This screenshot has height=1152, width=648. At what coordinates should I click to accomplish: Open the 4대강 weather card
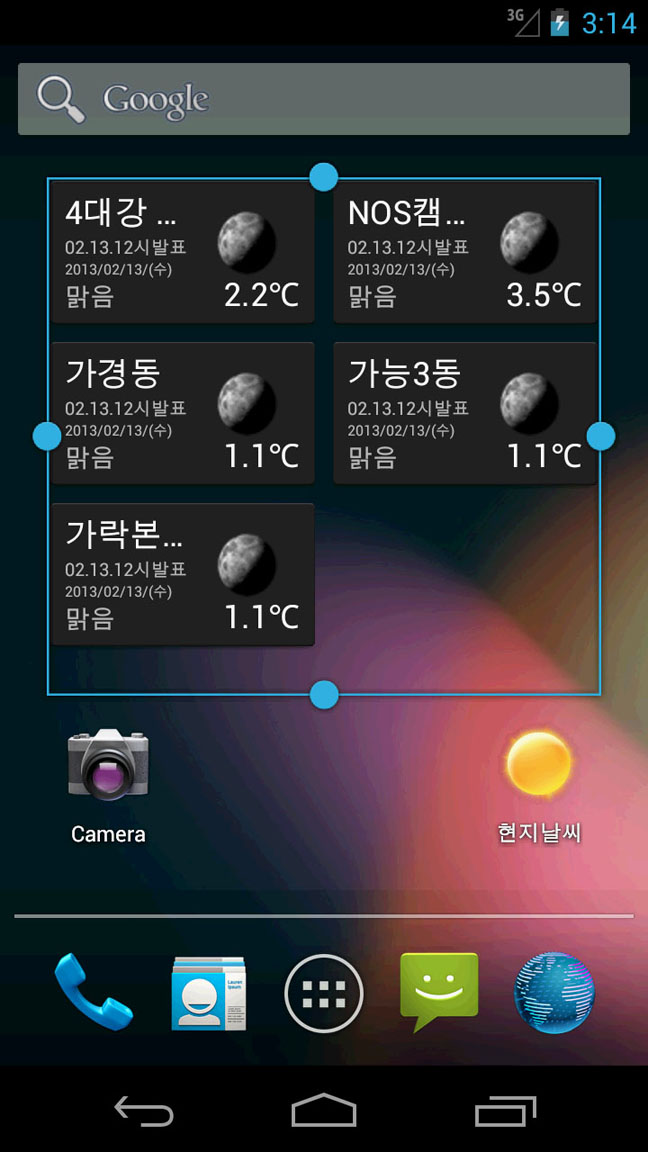(x=183, y=252)
